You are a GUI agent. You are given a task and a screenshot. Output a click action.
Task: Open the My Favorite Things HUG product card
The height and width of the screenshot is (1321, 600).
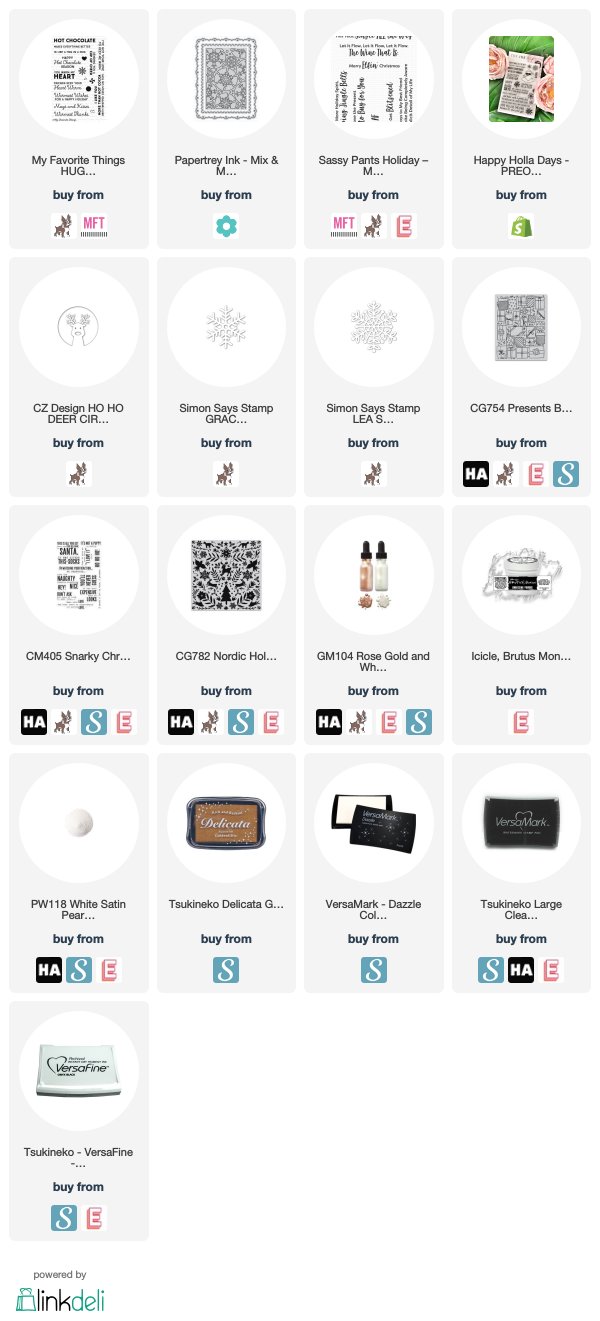79,129
